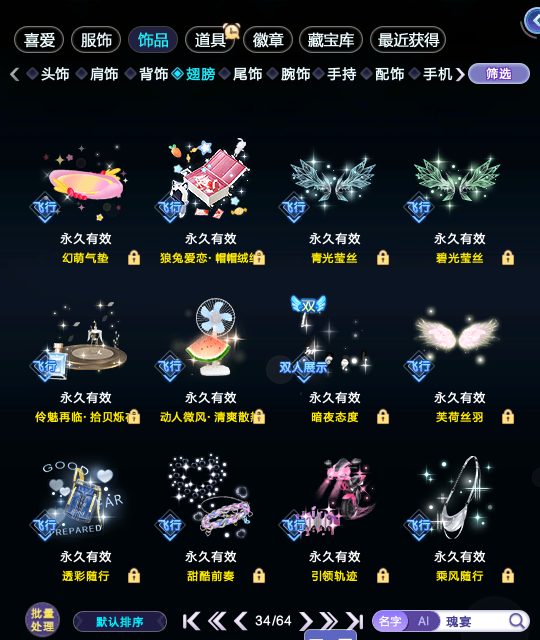Change the 默认排序 sort order
This screenshot has width=540, height=640.
coord(120,622)
